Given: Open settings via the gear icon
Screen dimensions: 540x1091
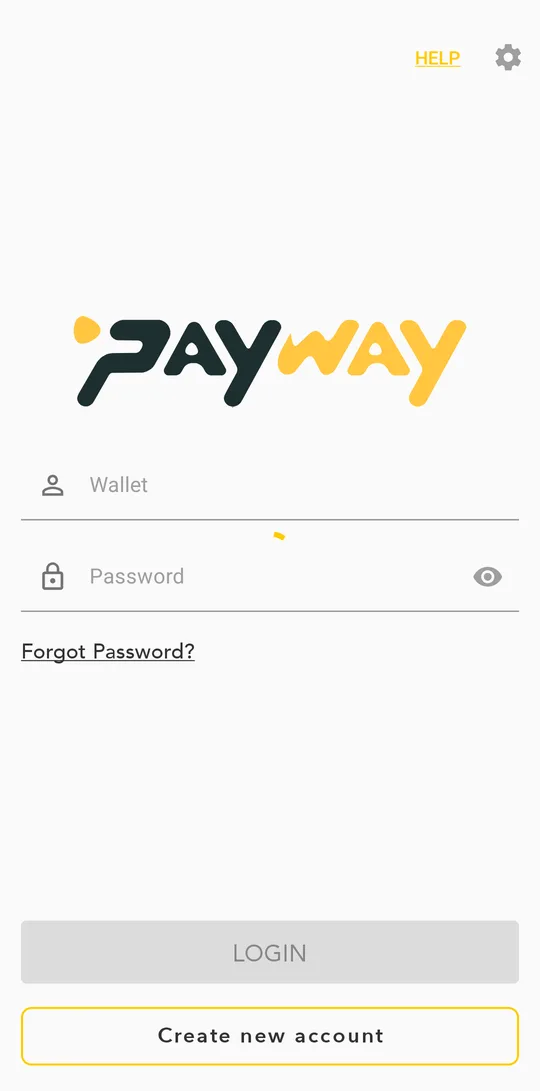Looking at the screenshot, I should tap(508, 57).
